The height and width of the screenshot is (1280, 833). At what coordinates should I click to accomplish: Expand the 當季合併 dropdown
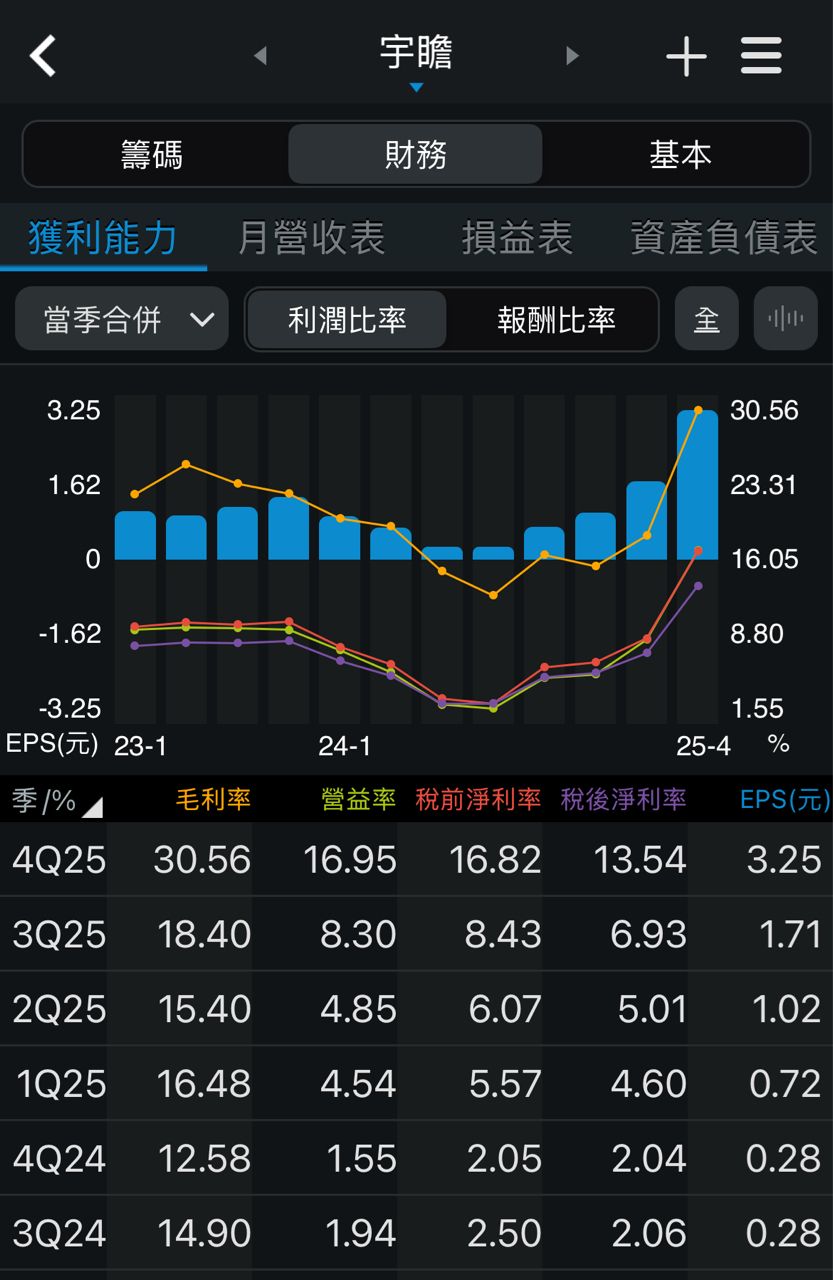coord(122,320)
